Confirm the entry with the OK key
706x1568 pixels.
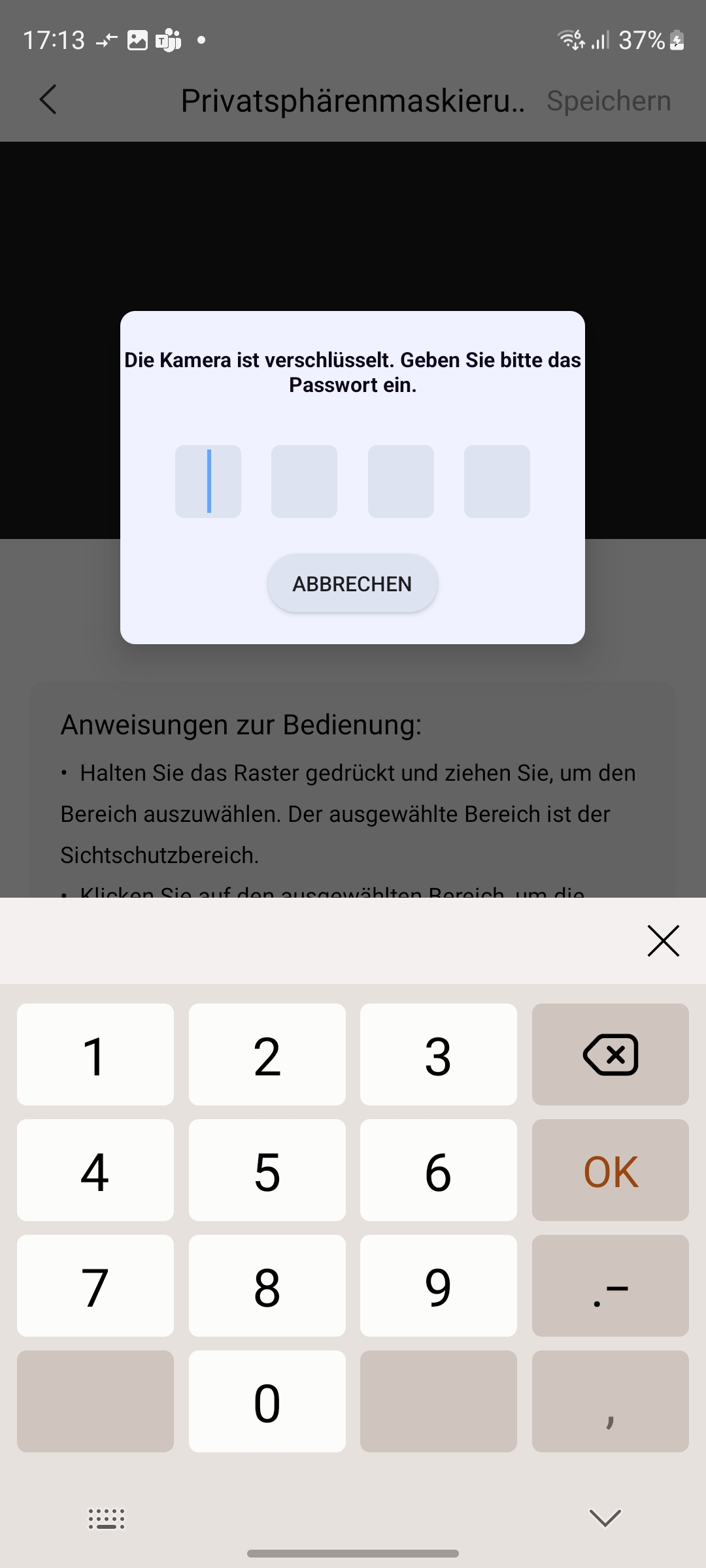pos(610,1170)
